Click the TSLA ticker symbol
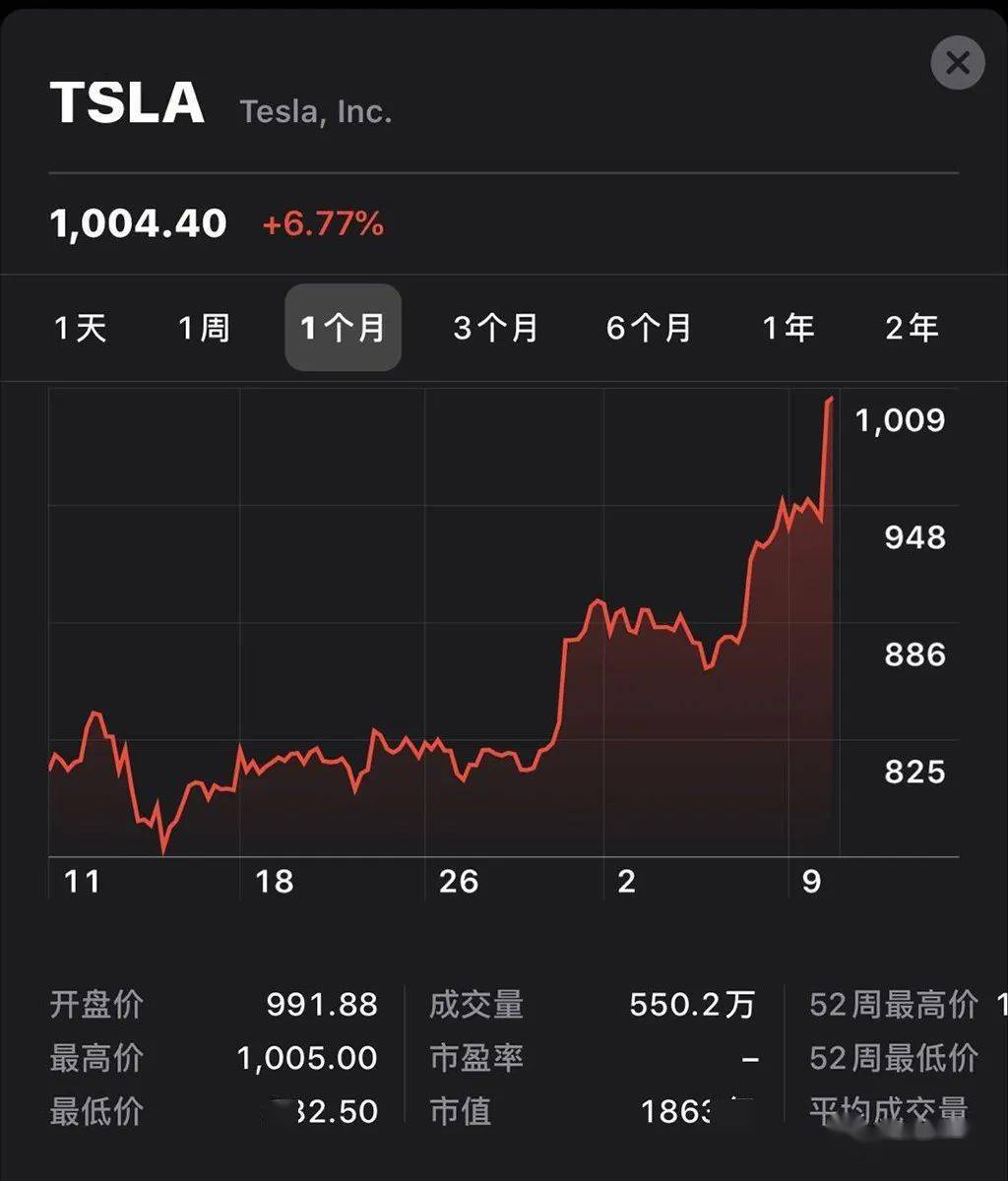The width and height of the screenshot is (1008, 1181). click(127, 104)
